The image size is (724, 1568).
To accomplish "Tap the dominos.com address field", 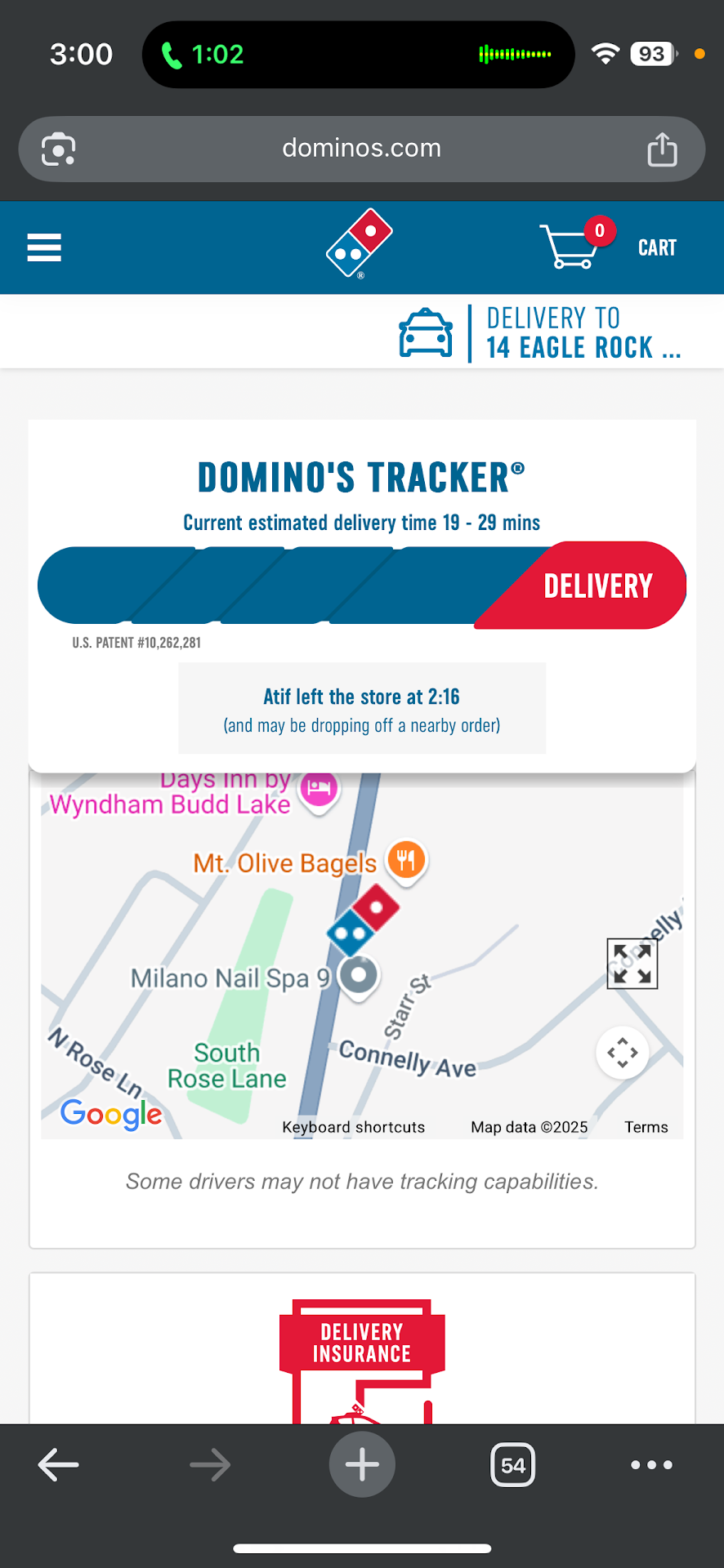I will (361, 149).
